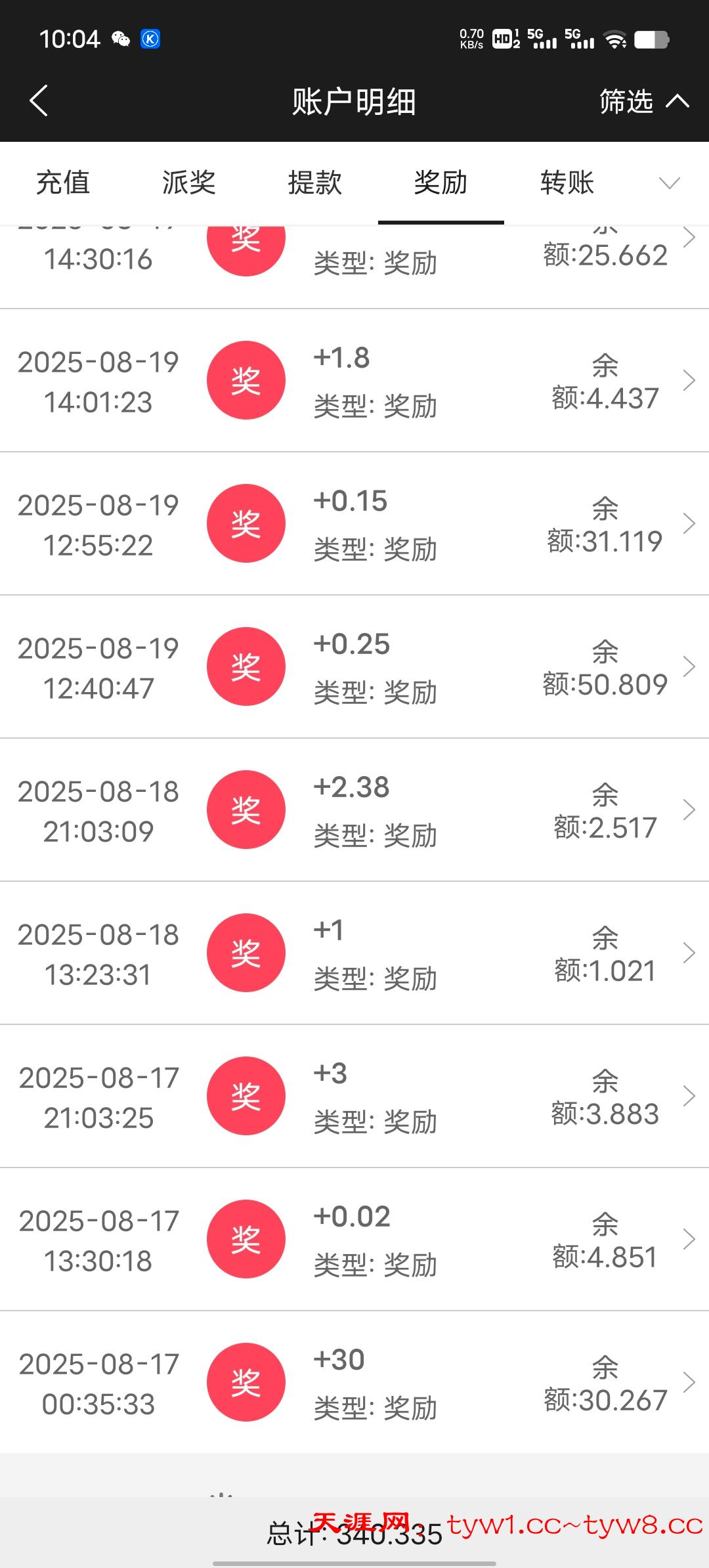Switch to the 派奖 tab
The height and width of the screenshot is (1568, 709).
(189, 183)
